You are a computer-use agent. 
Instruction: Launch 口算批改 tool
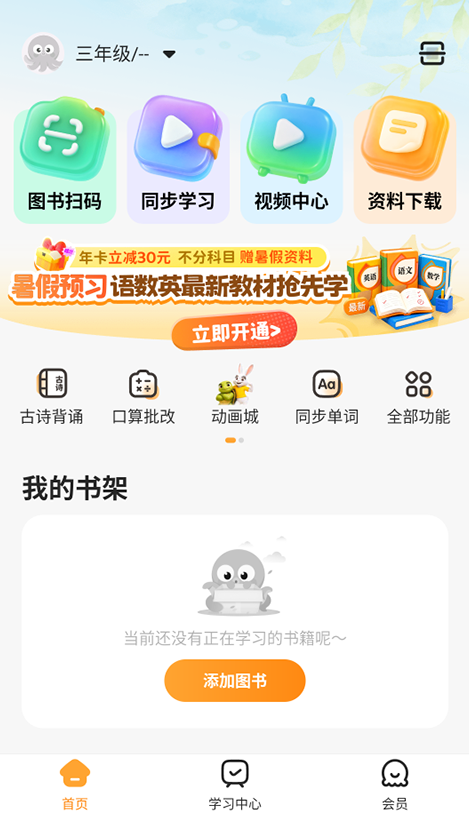(x=144, y=397)
